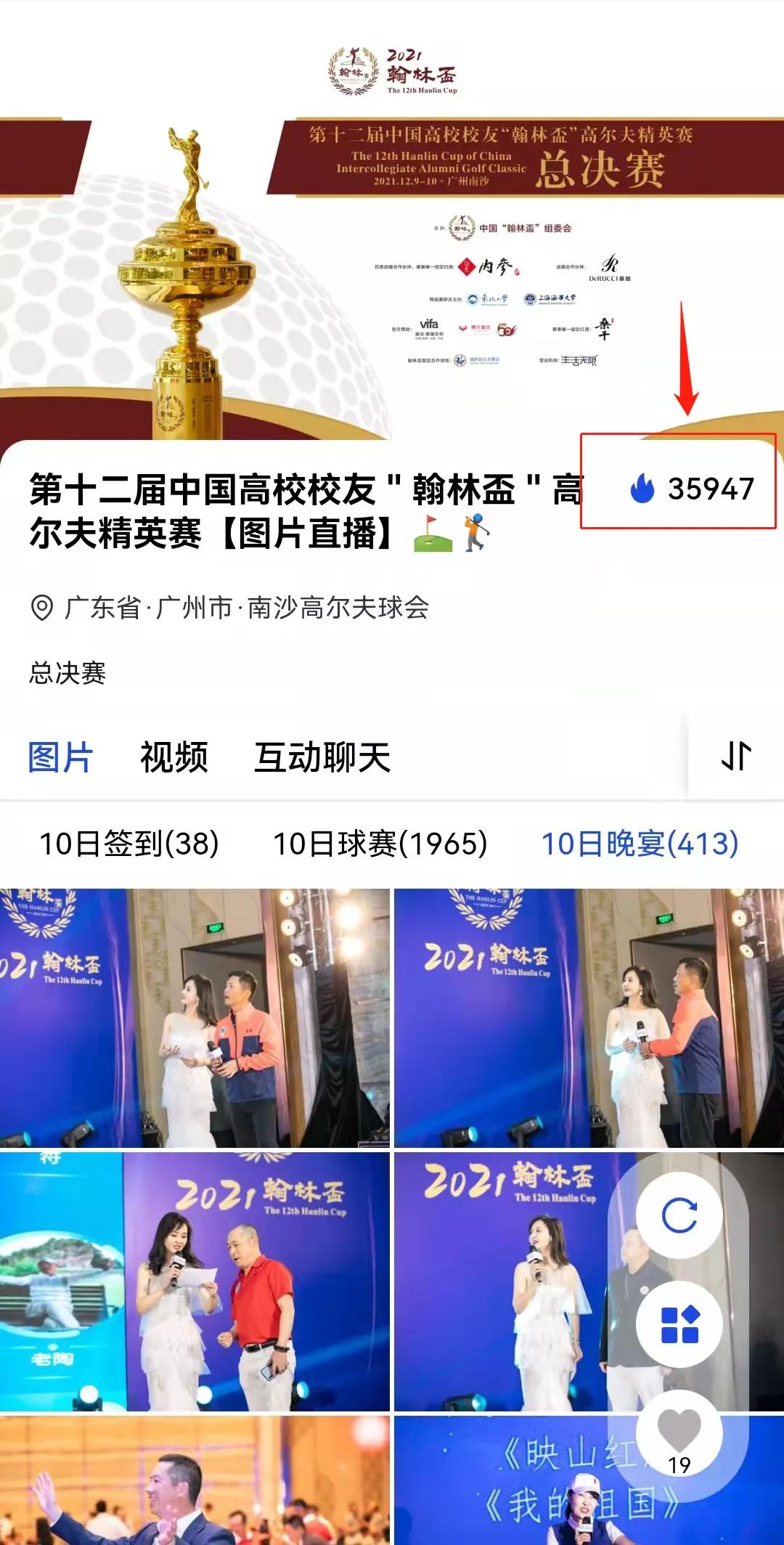Open the photo showing 映山红 song screen
Viewport: 784px width, 1545px height.
tap(508, 1481)
